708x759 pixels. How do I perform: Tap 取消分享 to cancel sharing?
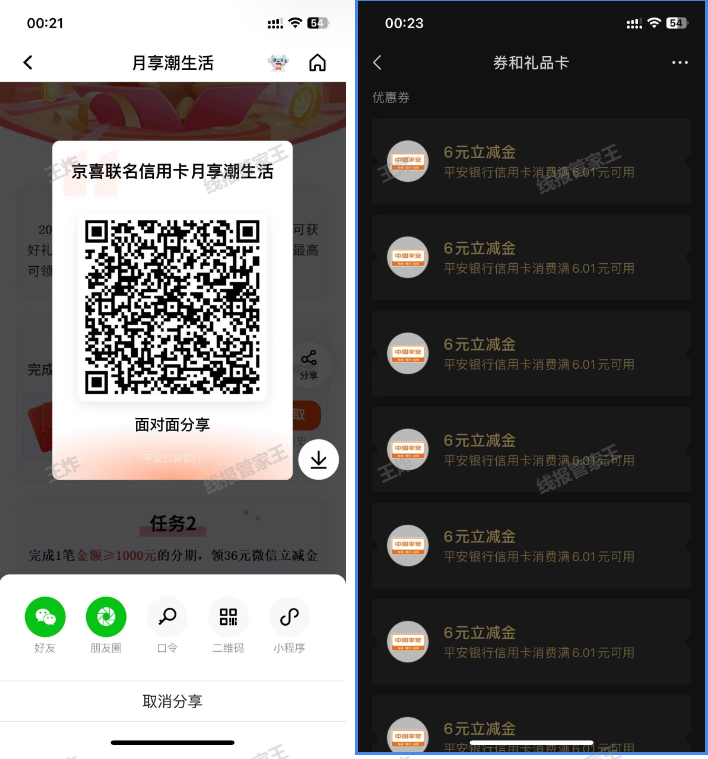172,701
